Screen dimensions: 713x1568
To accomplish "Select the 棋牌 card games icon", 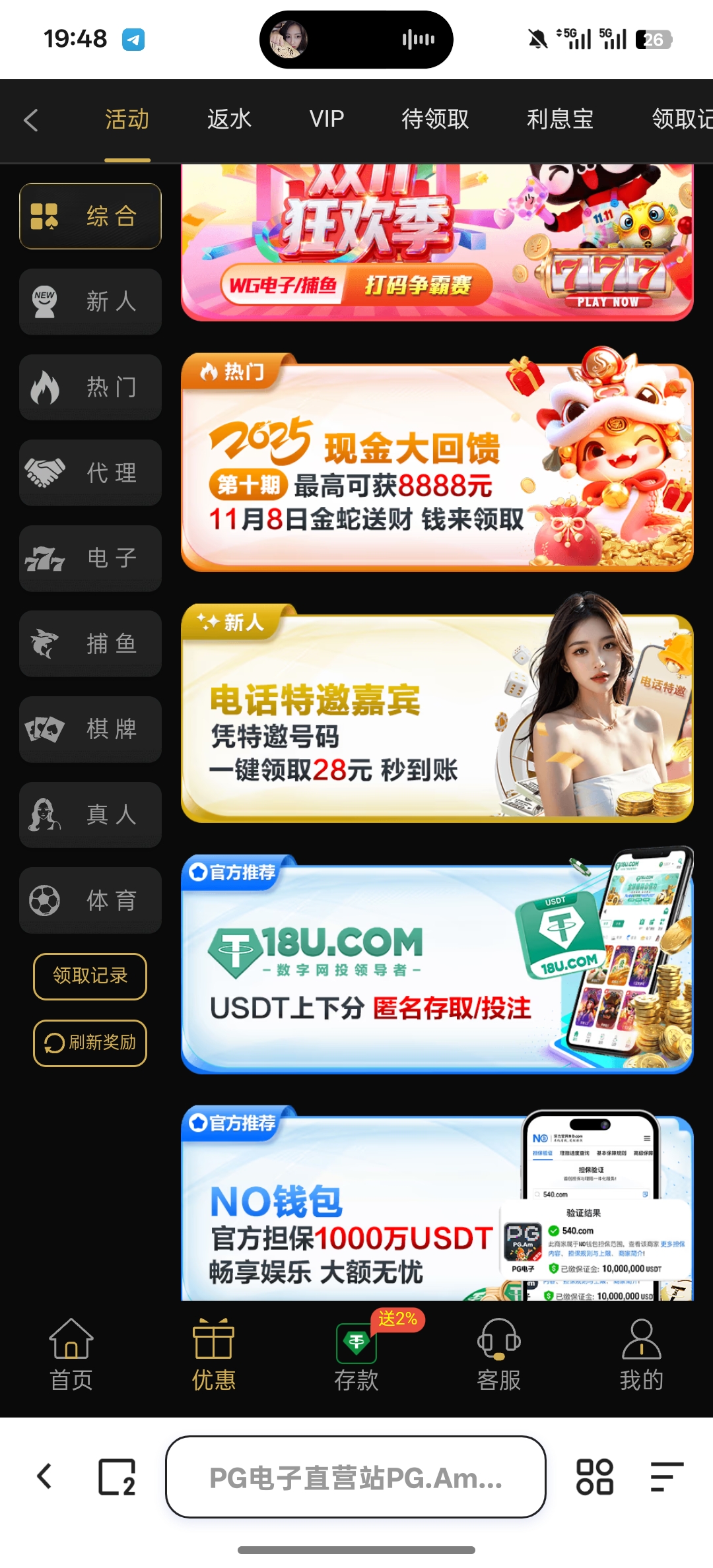I will [44, 729].
